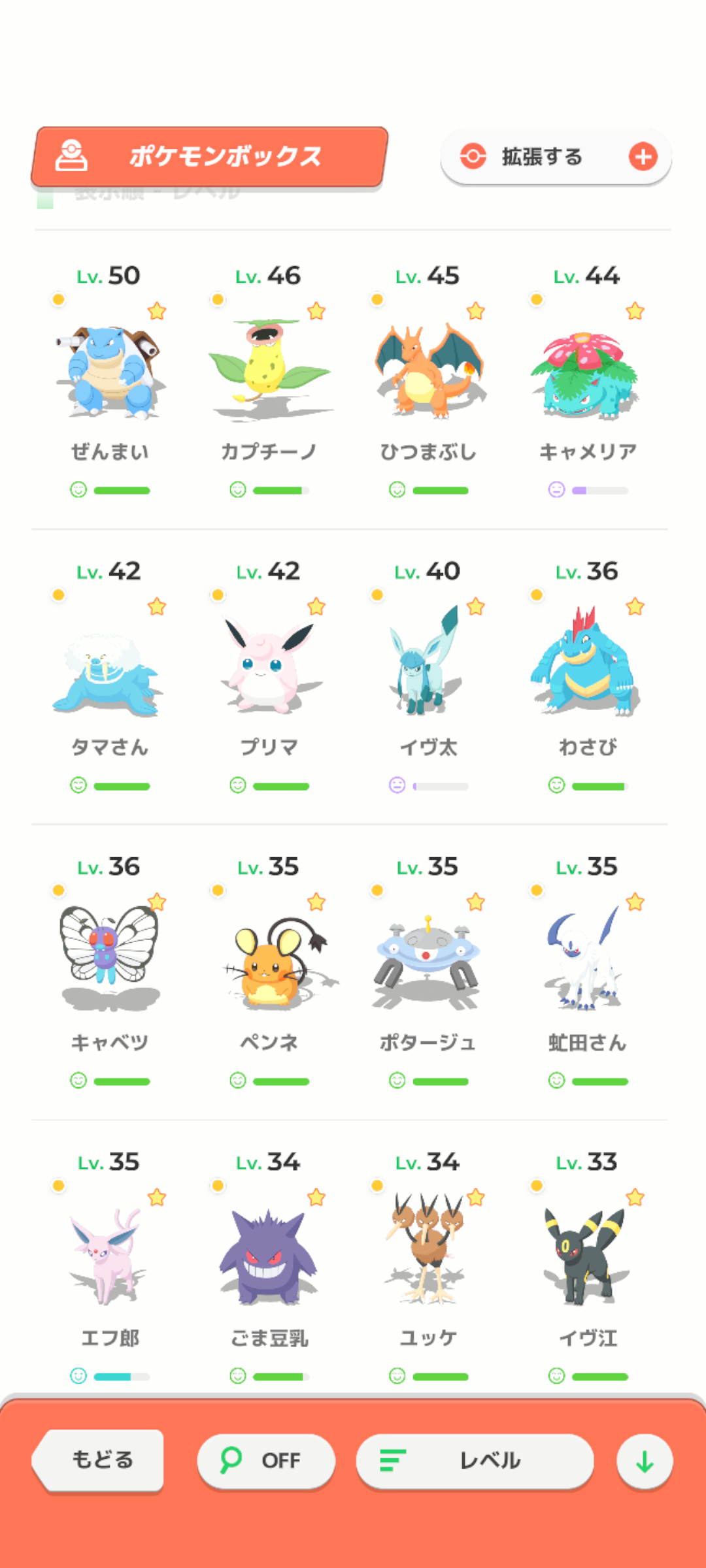Screen dimensions: 706x1568
Task: Reverse sort direction with the arrow button
Action: [x=645, y=1461]
